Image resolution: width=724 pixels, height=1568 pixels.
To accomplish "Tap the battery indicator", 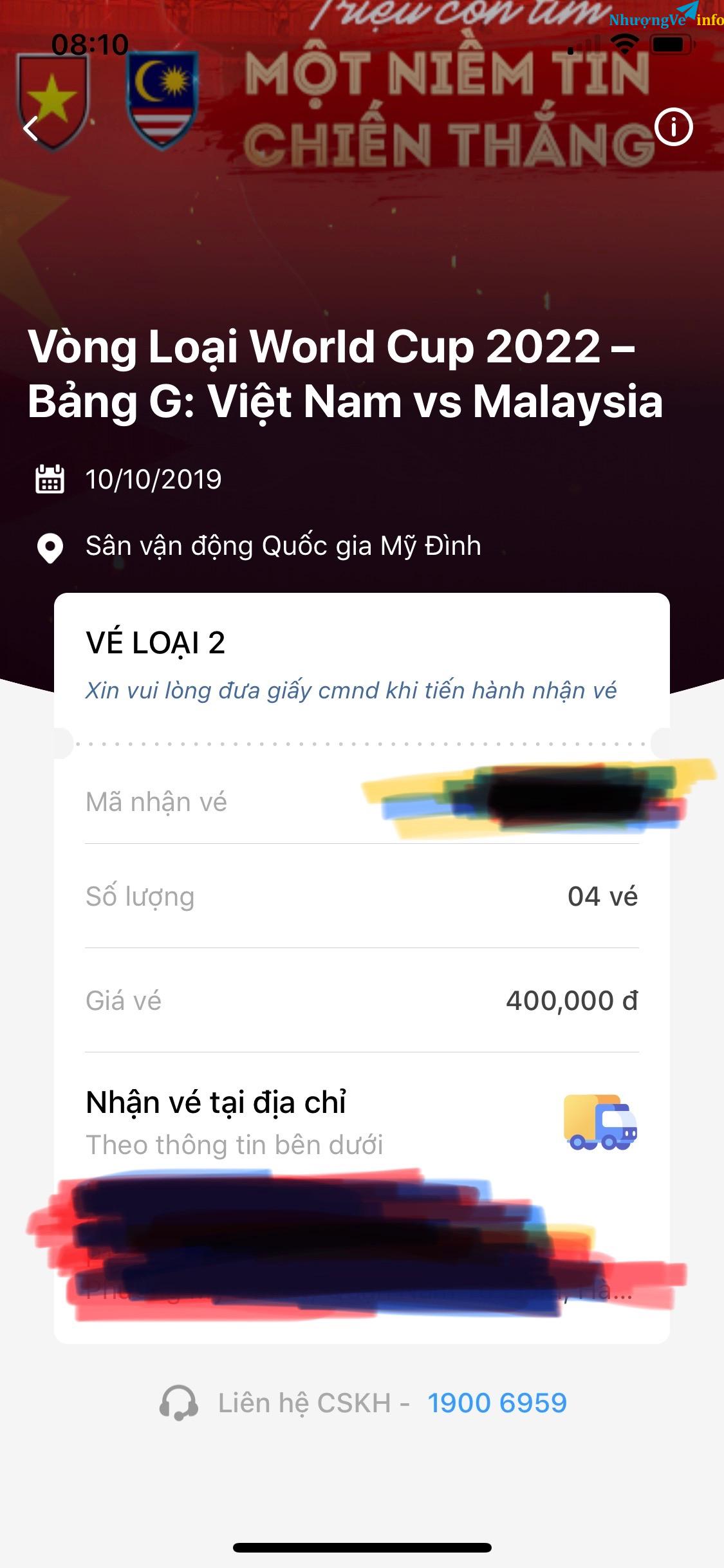I will coord(673,42).
